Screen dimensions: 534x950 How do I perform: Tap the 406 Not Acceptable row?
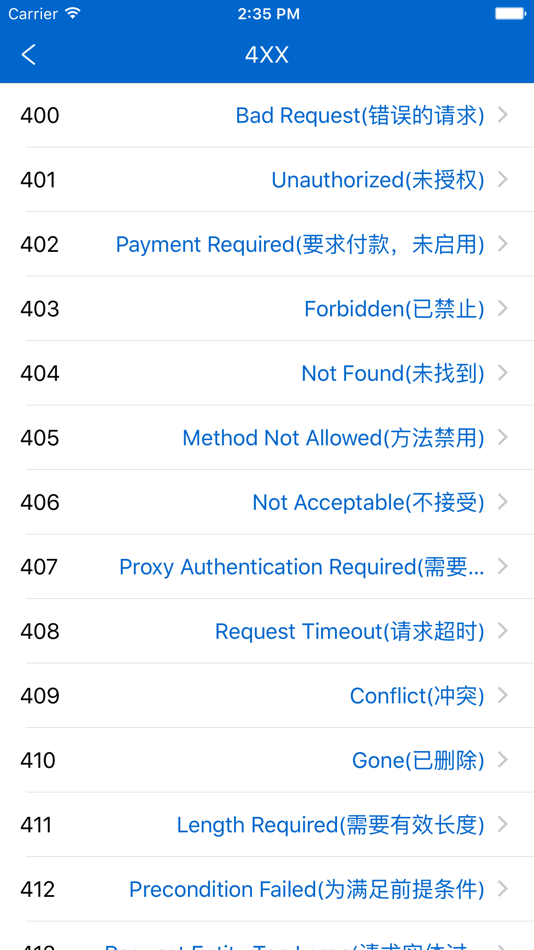[267, 502]
